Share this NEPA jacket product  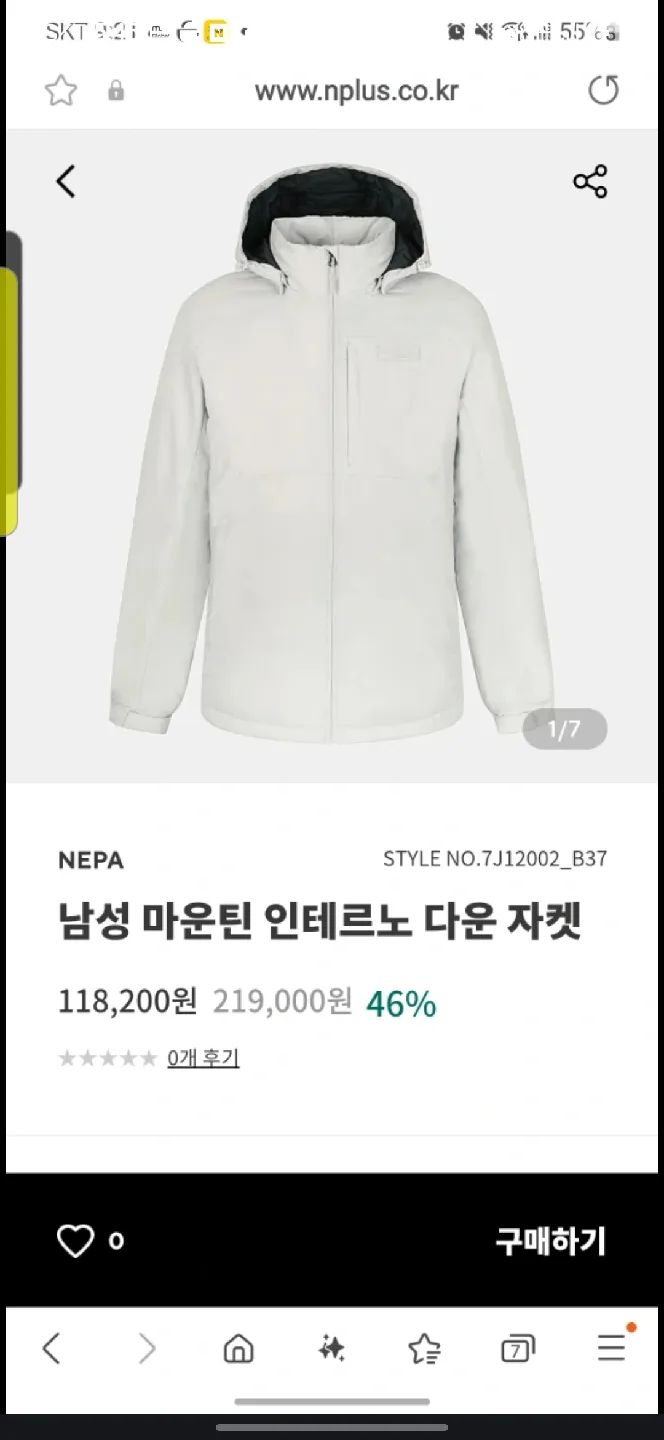click(x=590, y=182)
